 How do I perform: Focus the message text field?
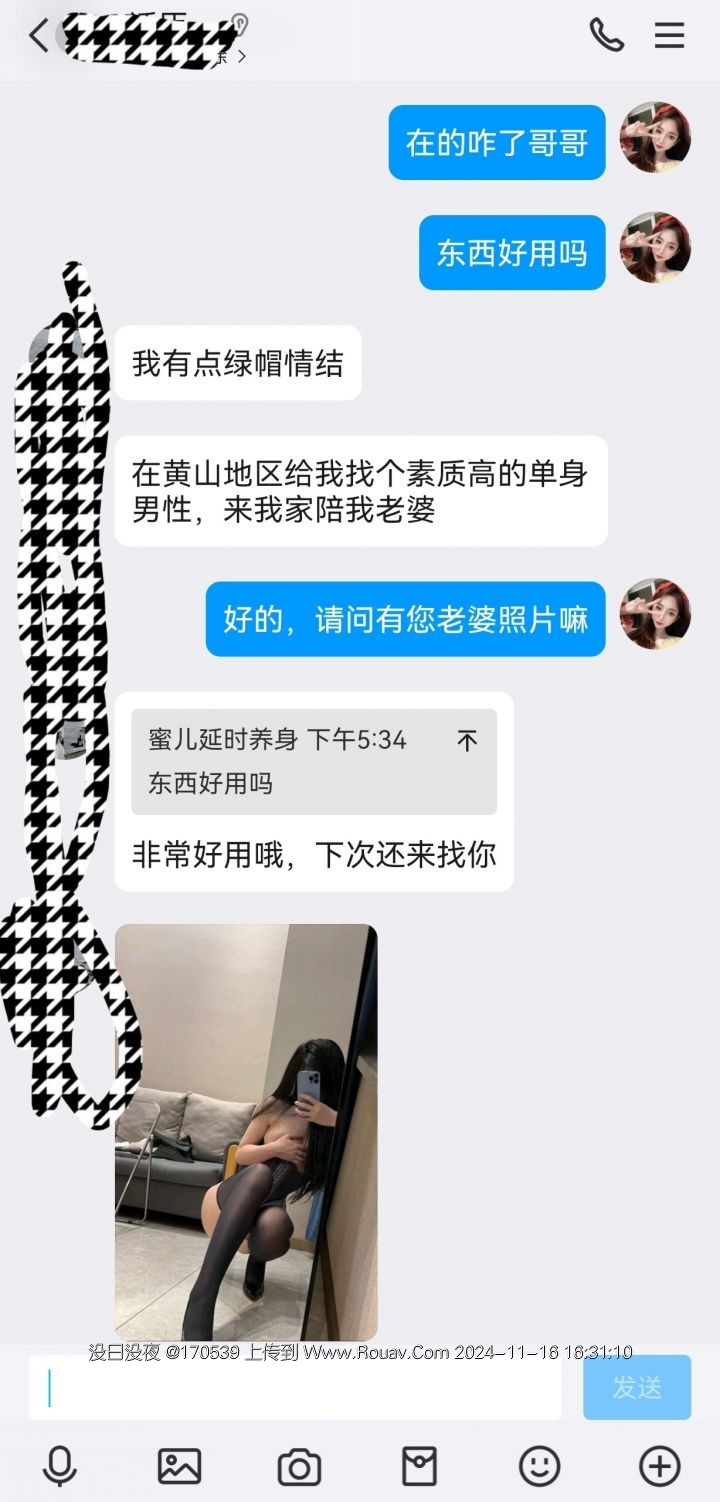pos(295,1388)
